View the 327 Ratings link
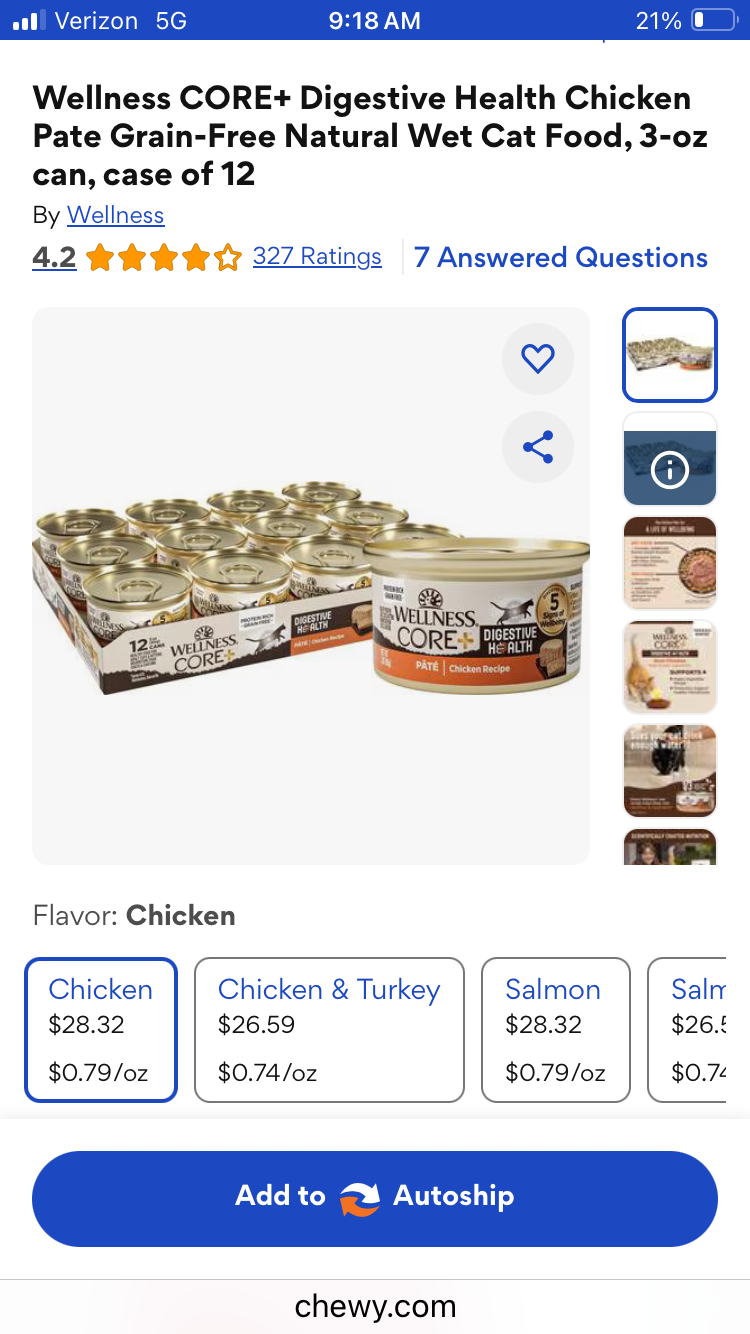 (317, 257)
